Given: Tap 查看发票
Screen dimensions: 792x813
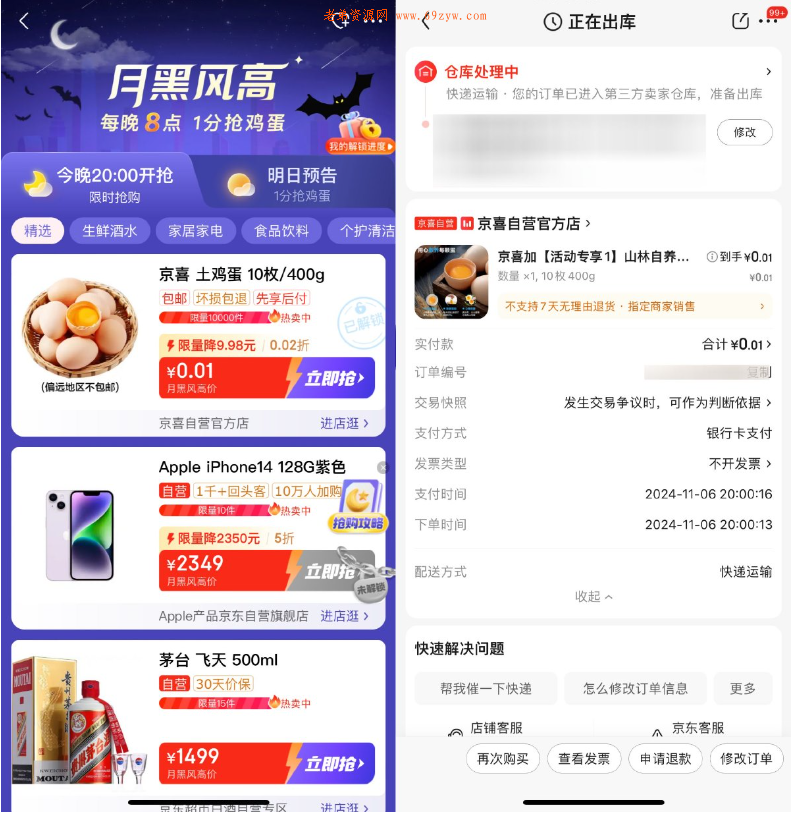Looking at the screenshot, I should [x=584, y=758].
